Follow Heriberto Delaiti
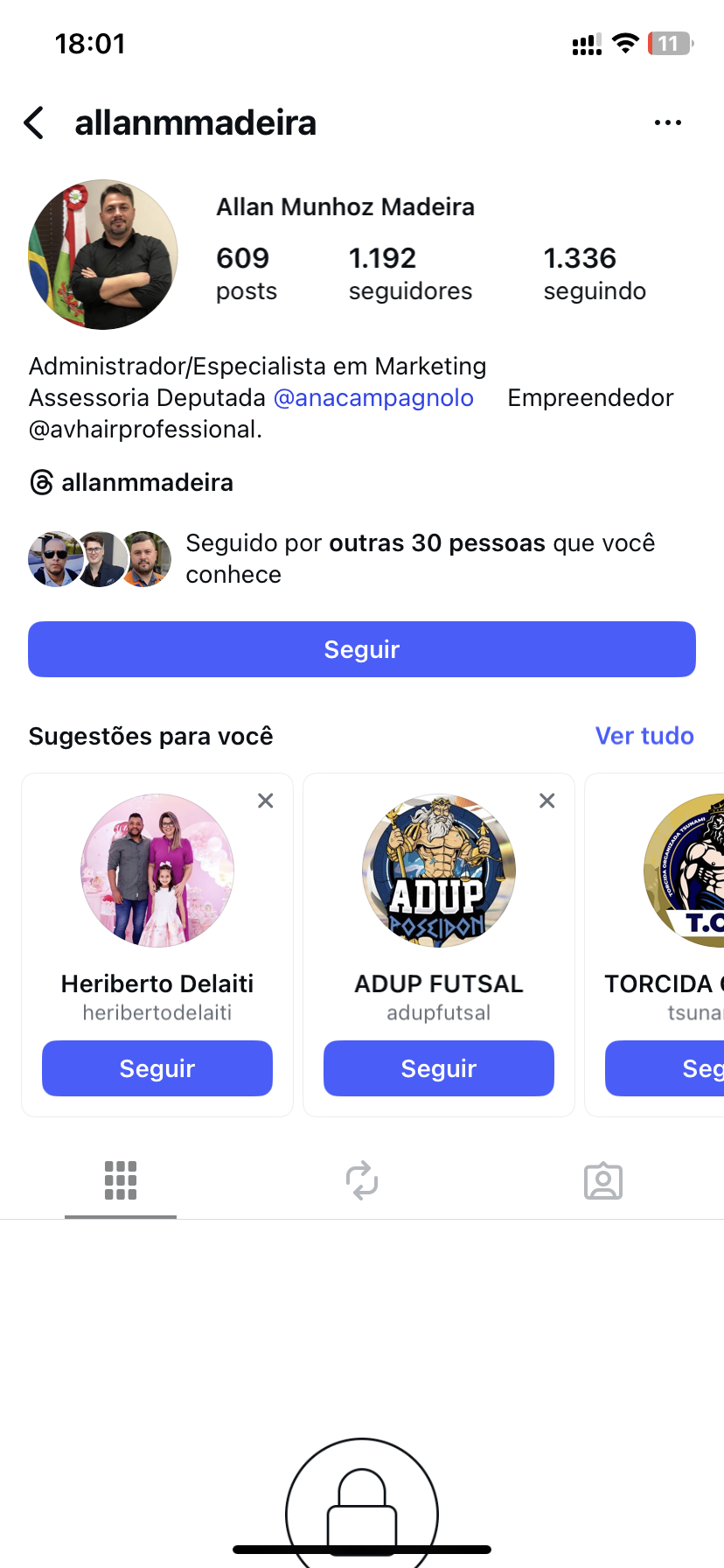 pyautogui.click(x=157, y=1068)
